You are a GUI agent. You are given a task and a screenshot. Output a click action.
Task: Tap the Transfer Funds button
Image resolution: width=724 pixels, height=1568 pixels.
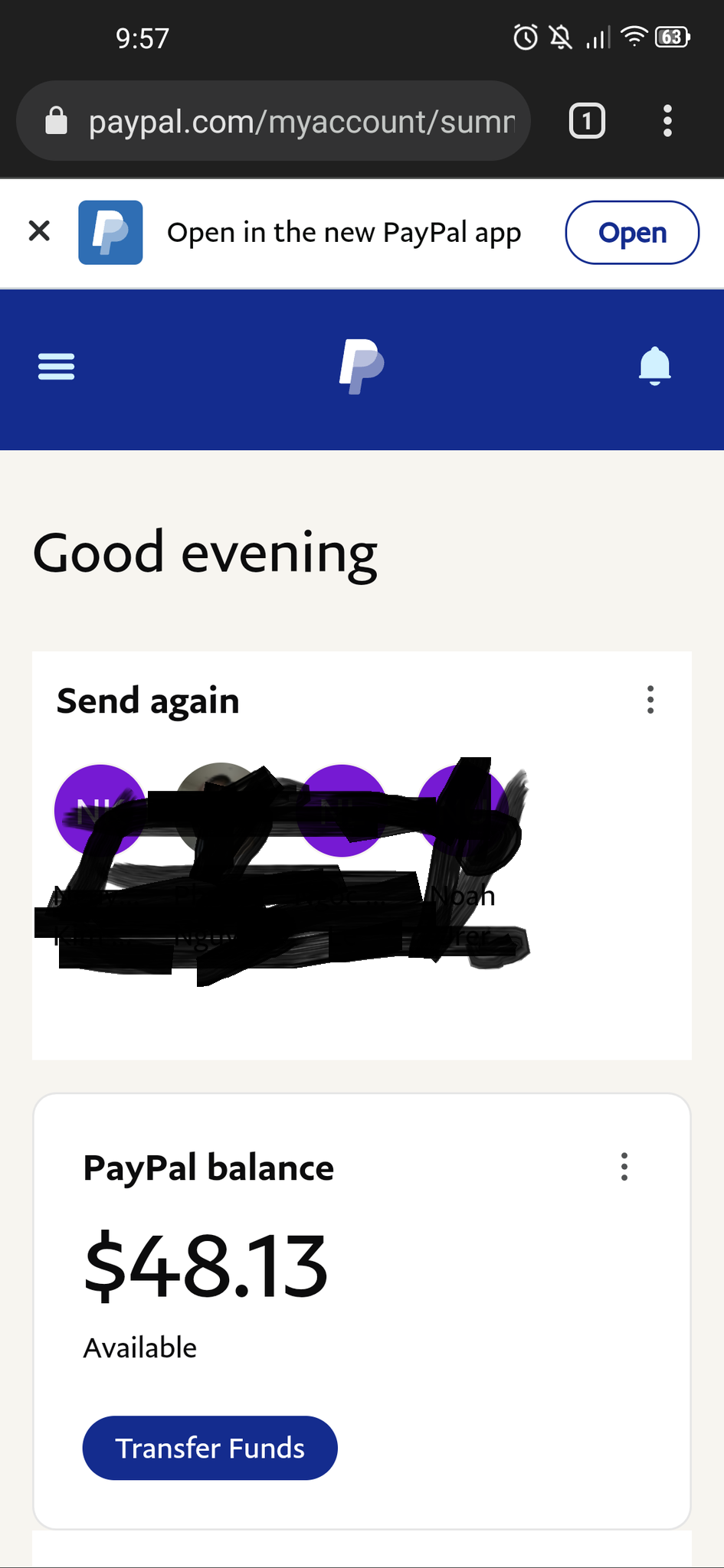tap(210, 1448)
